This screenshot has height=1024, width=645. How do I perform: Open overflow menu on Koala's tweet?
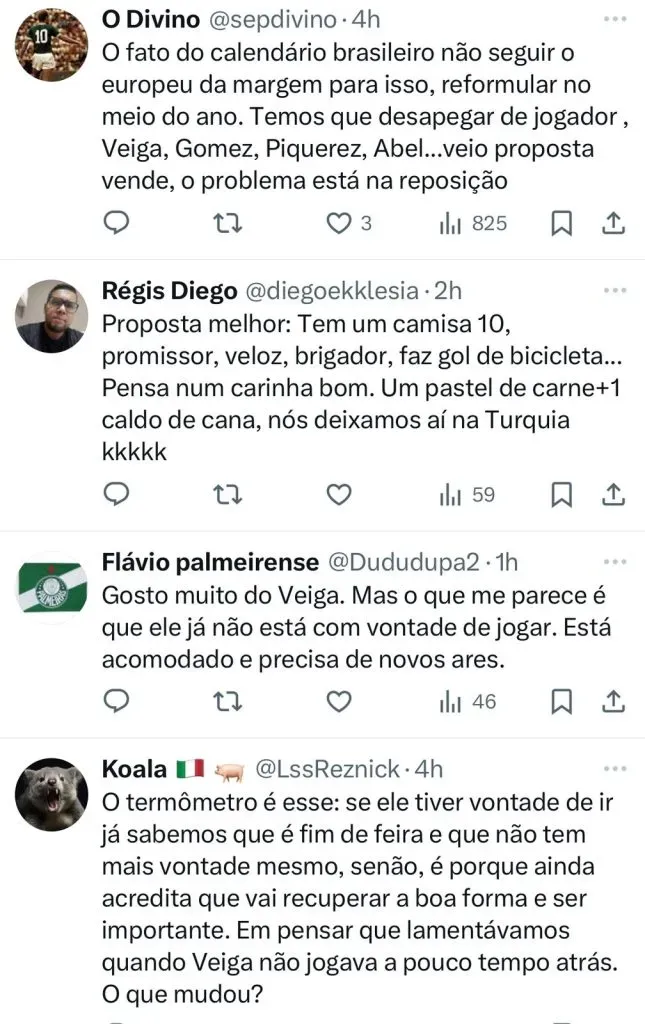pyautogui.click(x=615, y=768)
